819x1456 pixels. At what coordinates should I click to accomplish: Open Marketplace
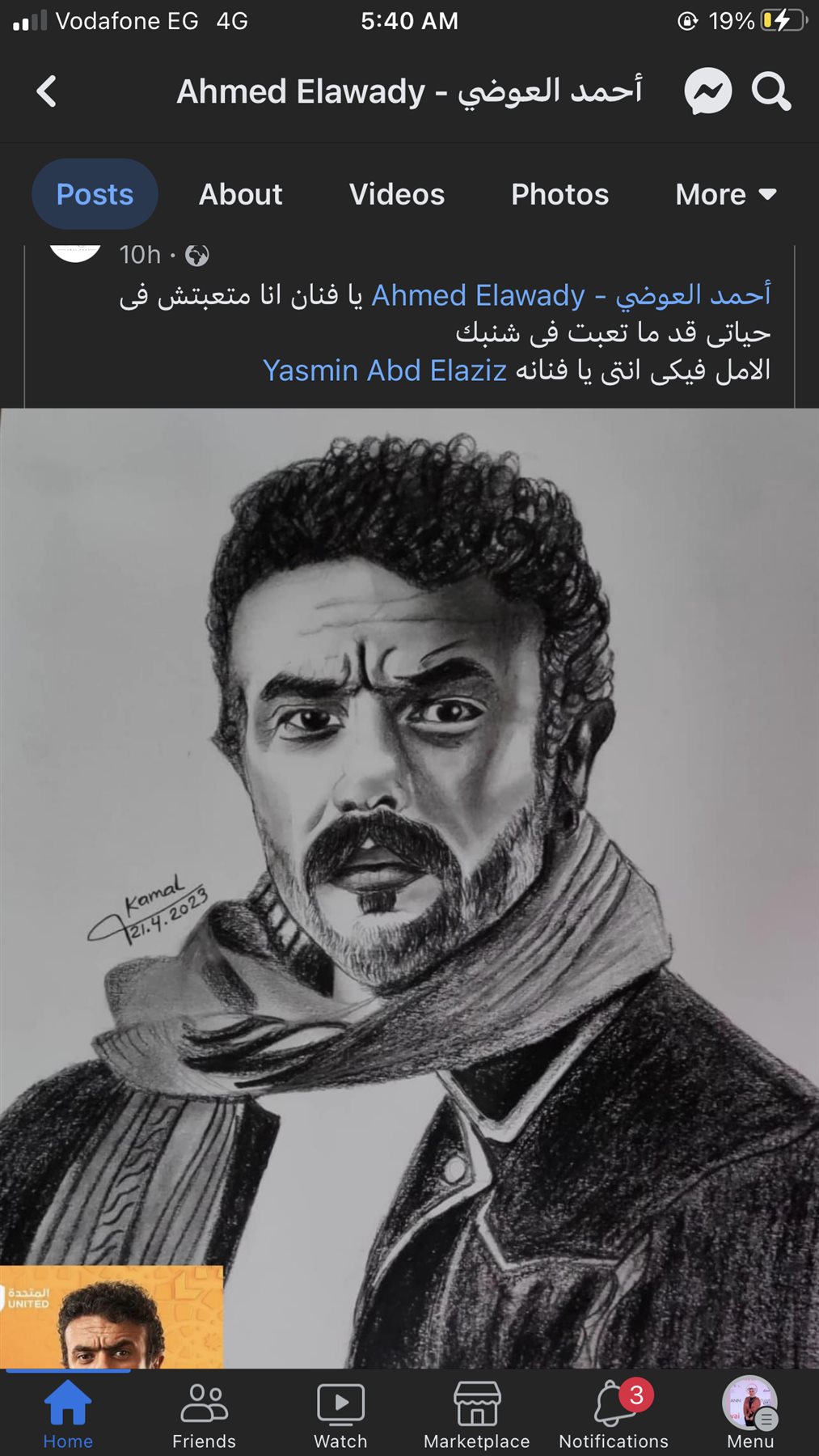click(x=477, y=1413)
